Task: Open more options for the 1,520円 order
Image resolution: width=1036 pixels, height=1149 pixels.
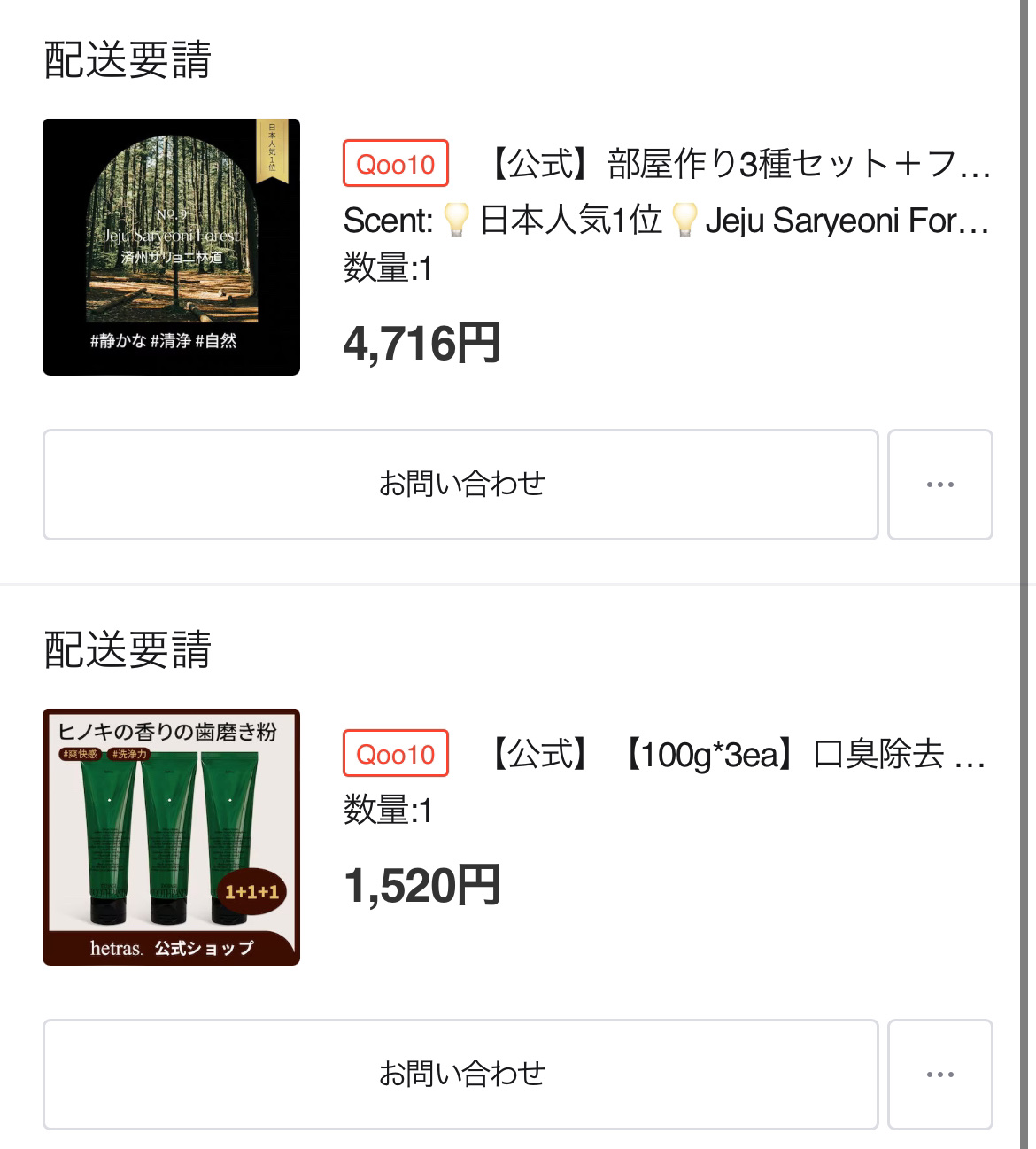Action: (x=939, y=1074)
